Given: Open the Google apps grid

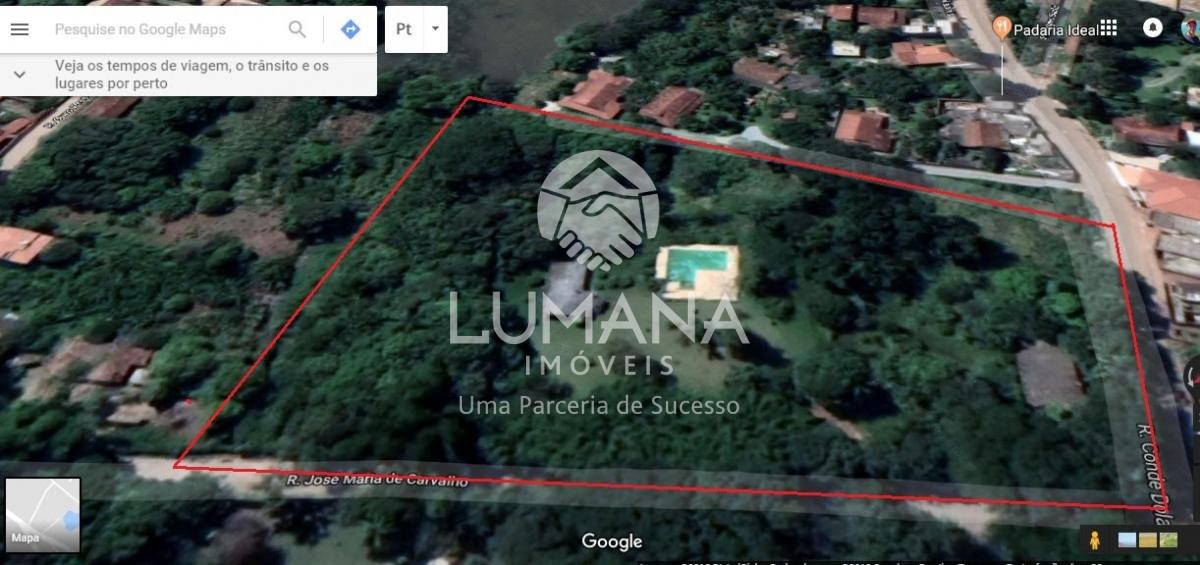Looking at the screenshot, I should click(1108, 28).
